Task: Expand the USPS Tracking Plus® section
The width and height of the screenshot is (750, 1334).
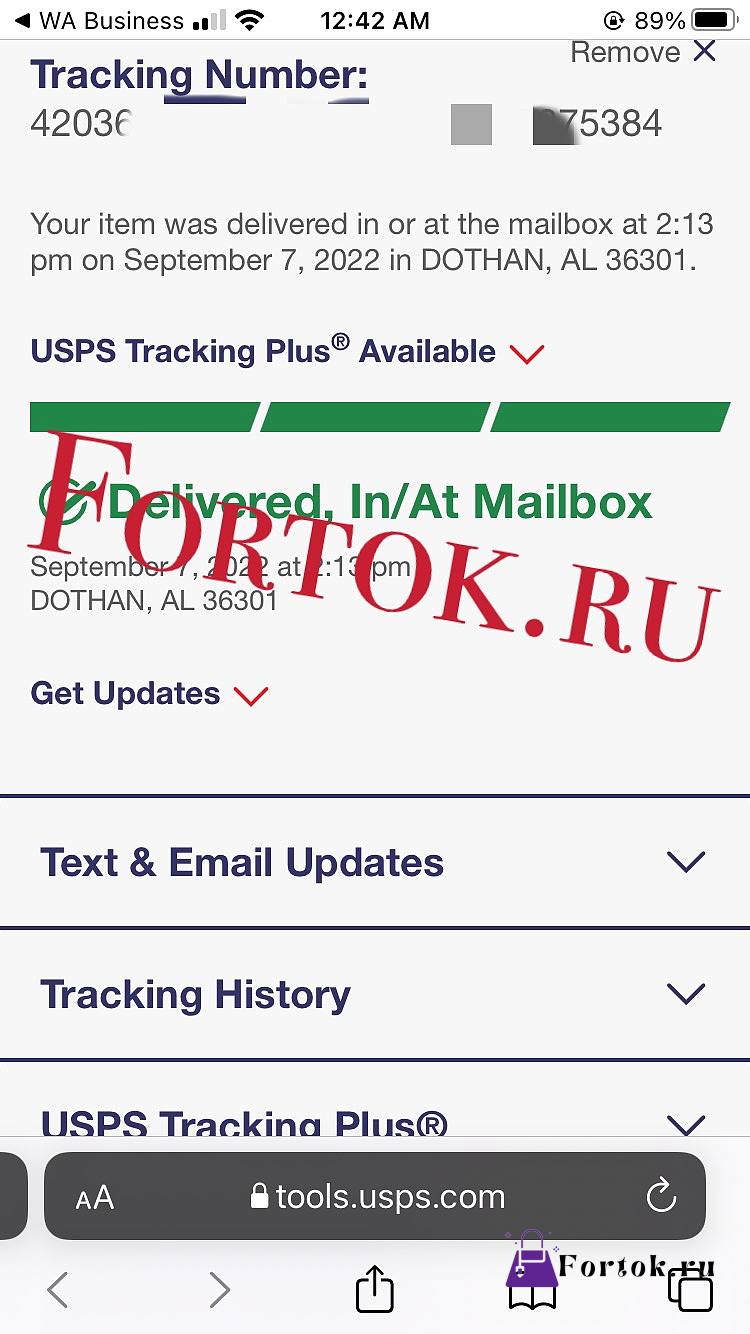Action: [375, 1110]
